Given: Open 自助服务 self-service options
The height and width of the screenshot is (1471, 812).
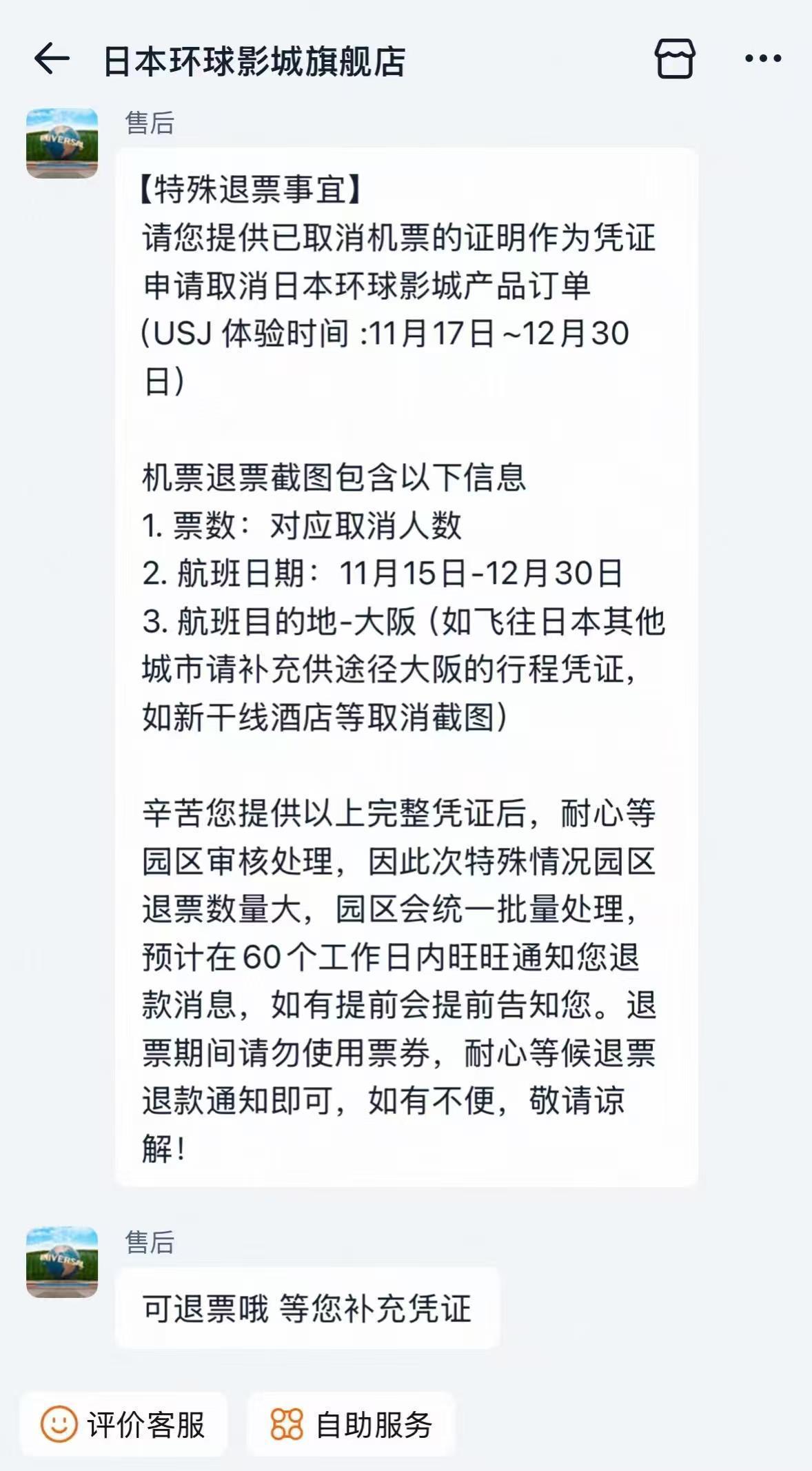Looking at the screenshot, I should click(x=352, y=1425).
